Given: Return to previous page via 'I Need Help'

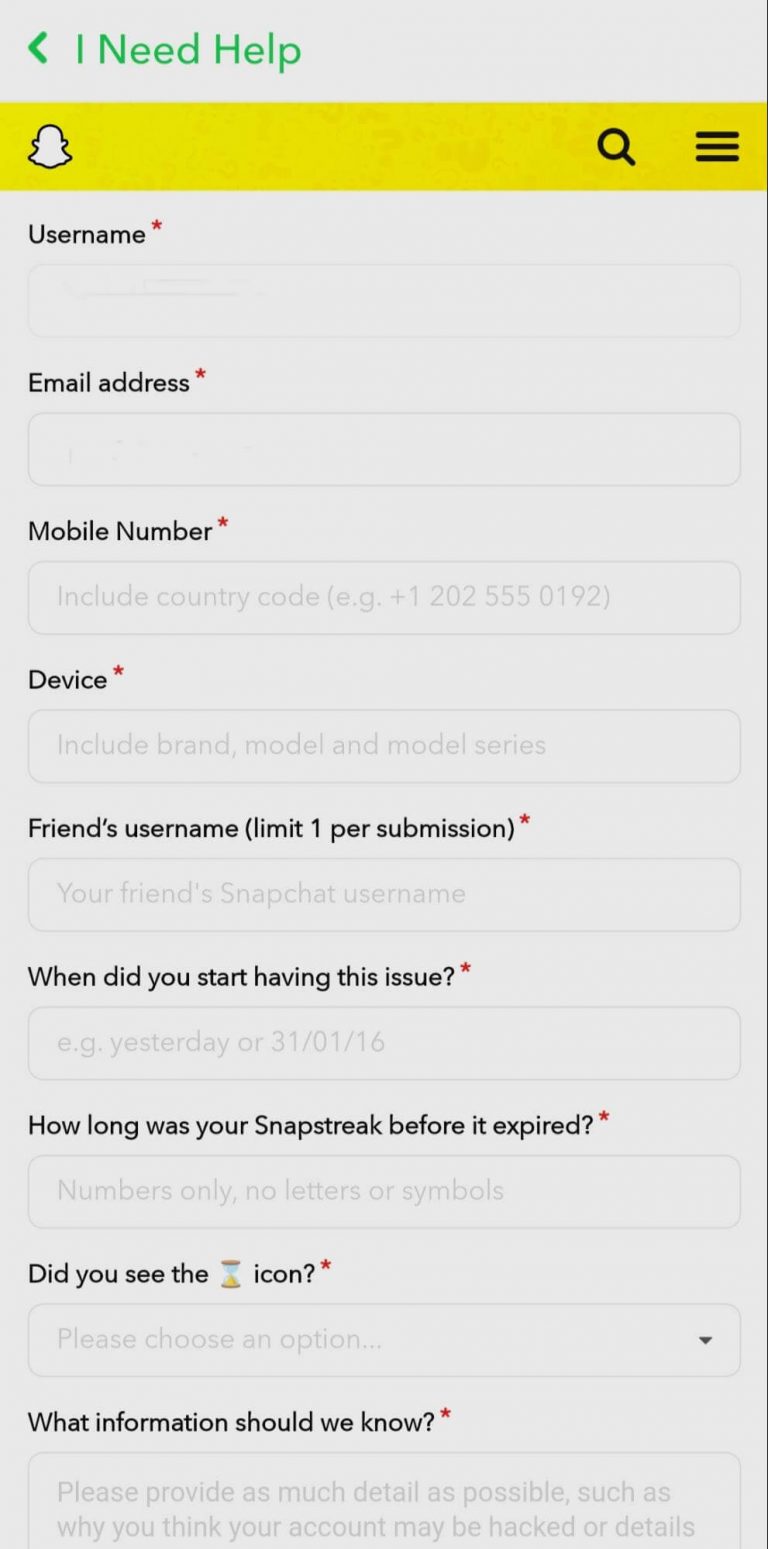Looking at the screenshot, I should coord(188,50).
